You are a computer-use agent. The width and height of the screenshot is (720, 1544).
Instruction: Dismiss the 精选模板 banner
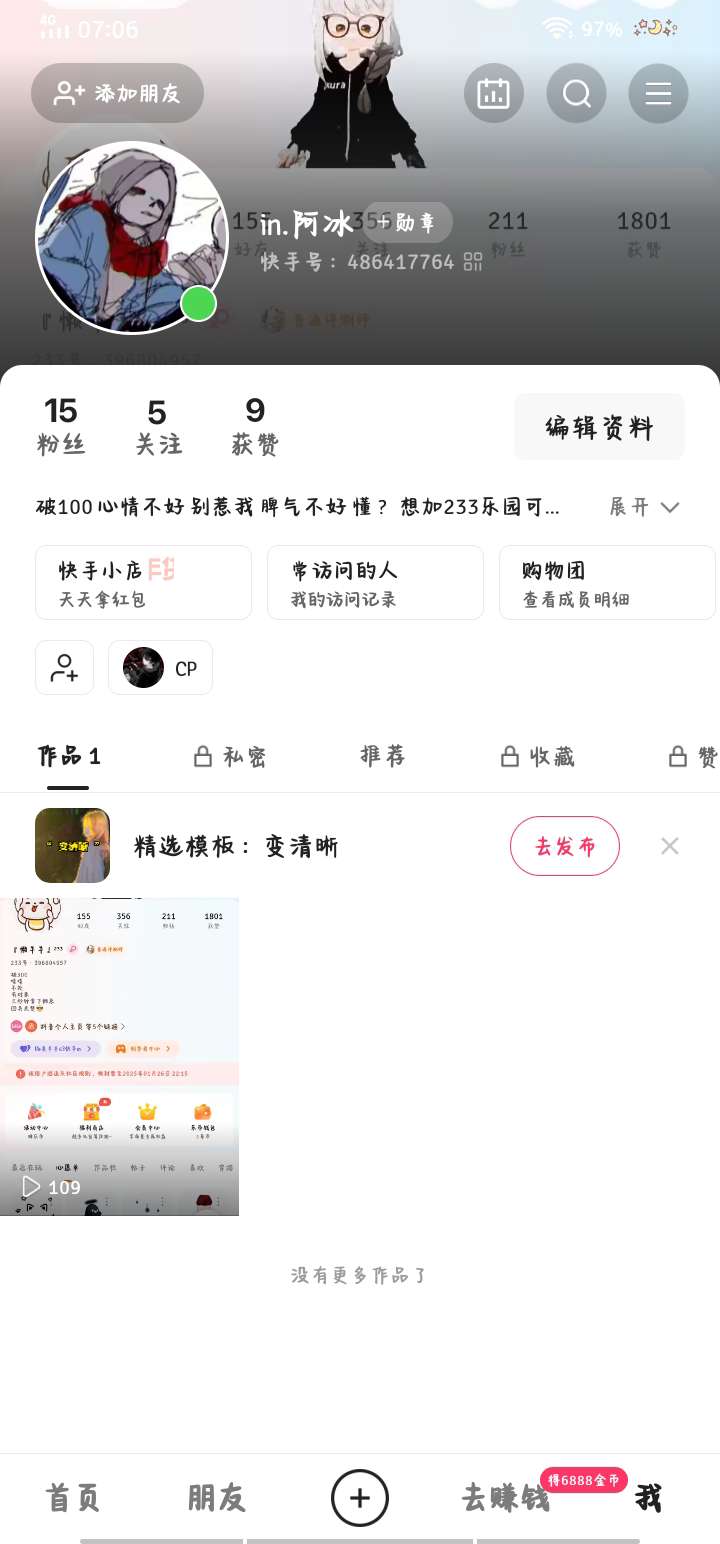coord(670,846)
